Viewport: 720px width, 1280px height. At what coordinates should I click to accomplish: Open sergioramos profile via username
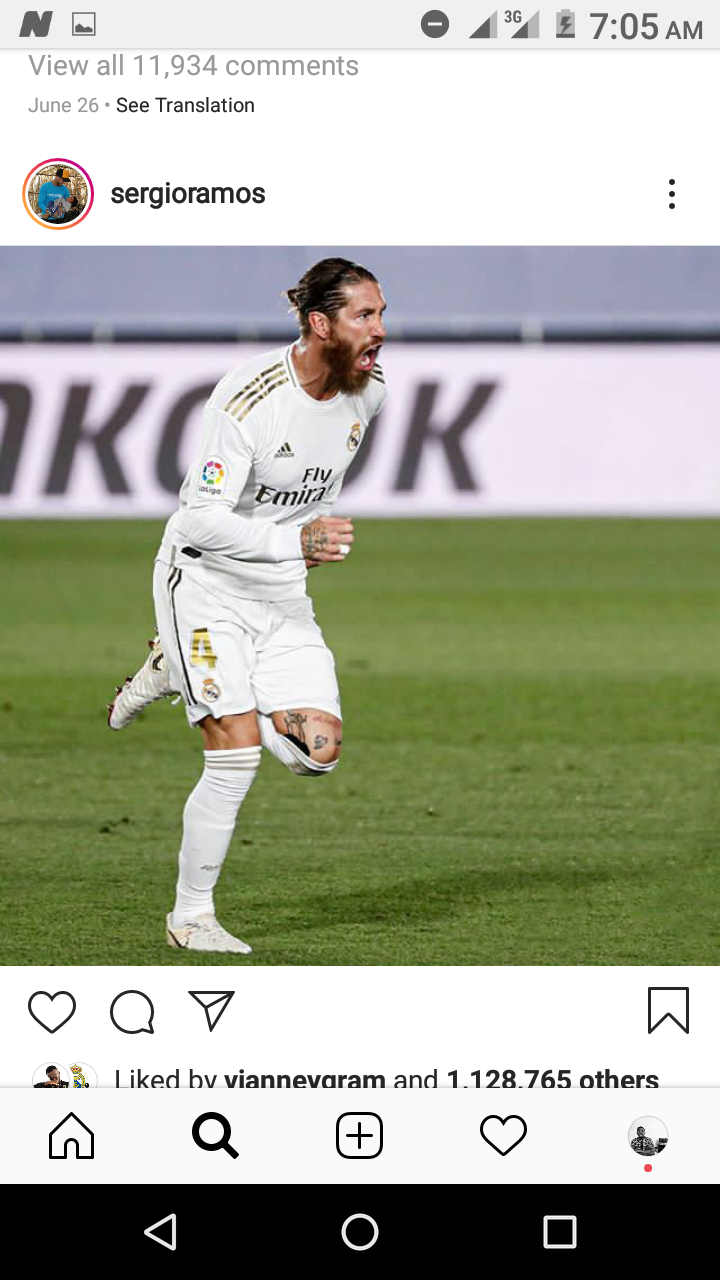tap(188, 194)
